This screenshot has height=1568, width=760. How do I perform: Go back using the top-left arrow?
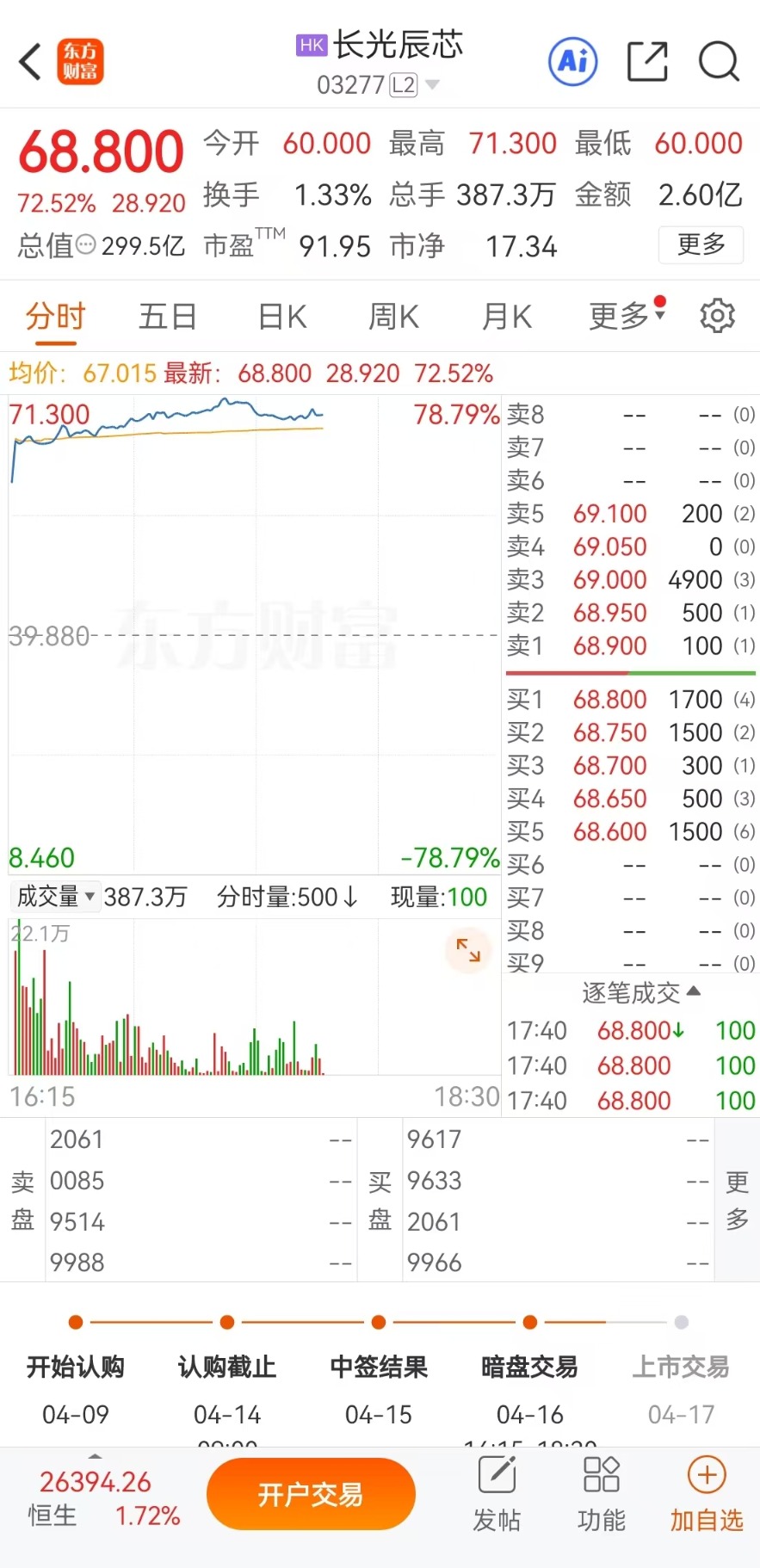click(x=31, y=61)
